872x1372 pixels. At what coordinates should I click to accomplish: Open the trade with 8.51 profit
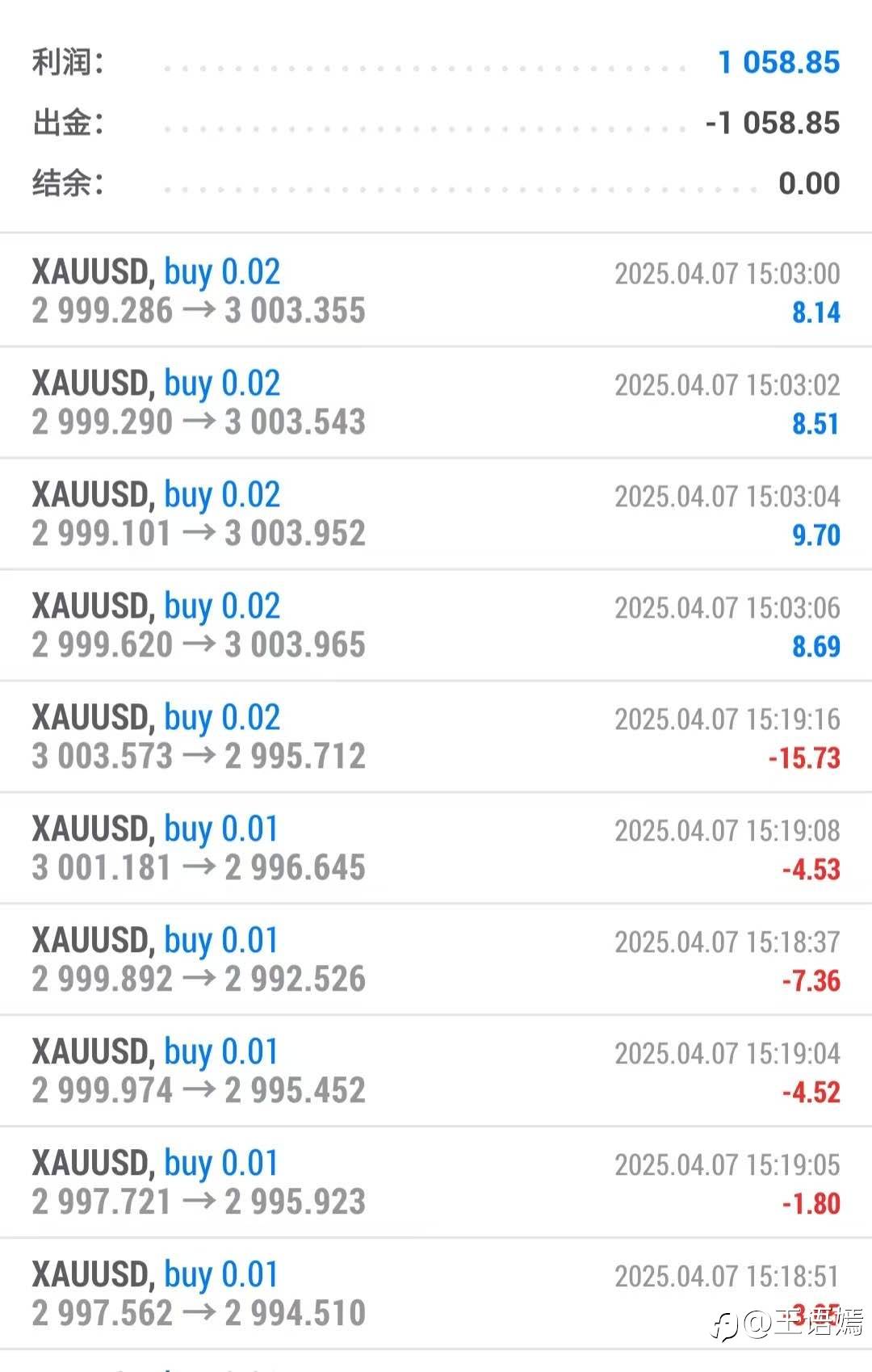click(436, 402)
